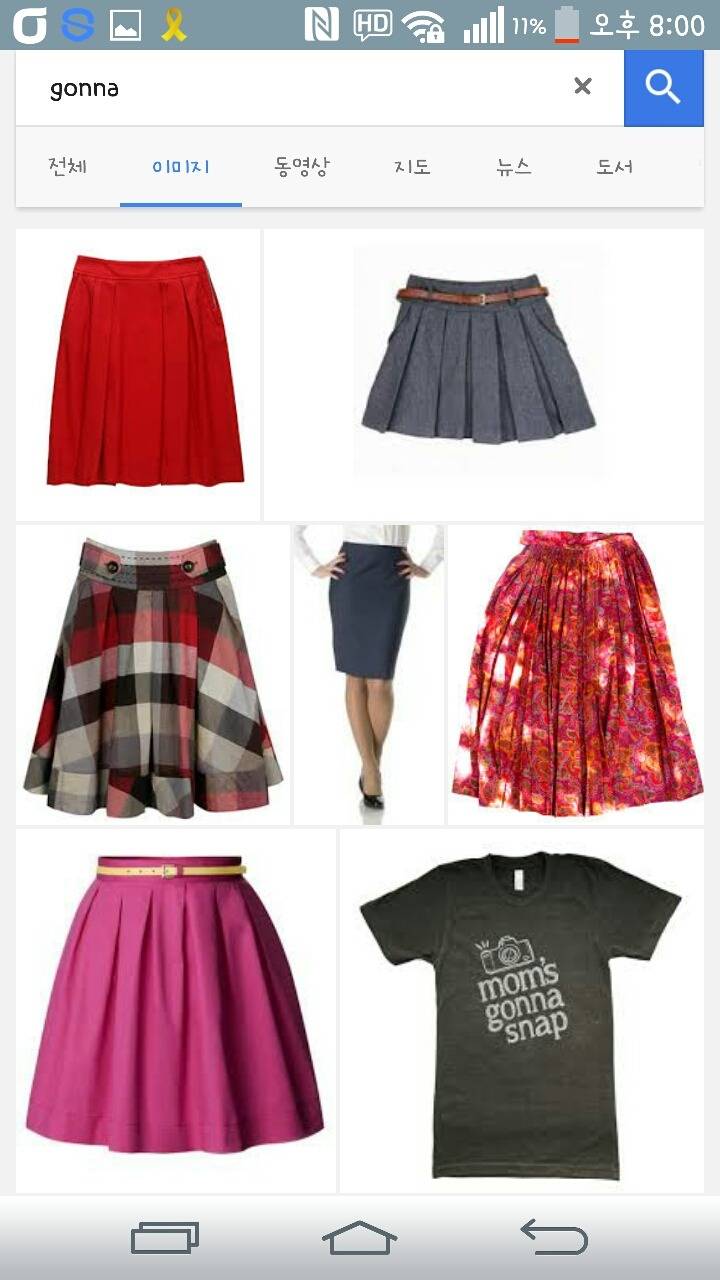Viewport: 720px width, 1280px height.
Task: View the plaid checkered skirt image
Action: pyautogui.click(x=153, y=675)
